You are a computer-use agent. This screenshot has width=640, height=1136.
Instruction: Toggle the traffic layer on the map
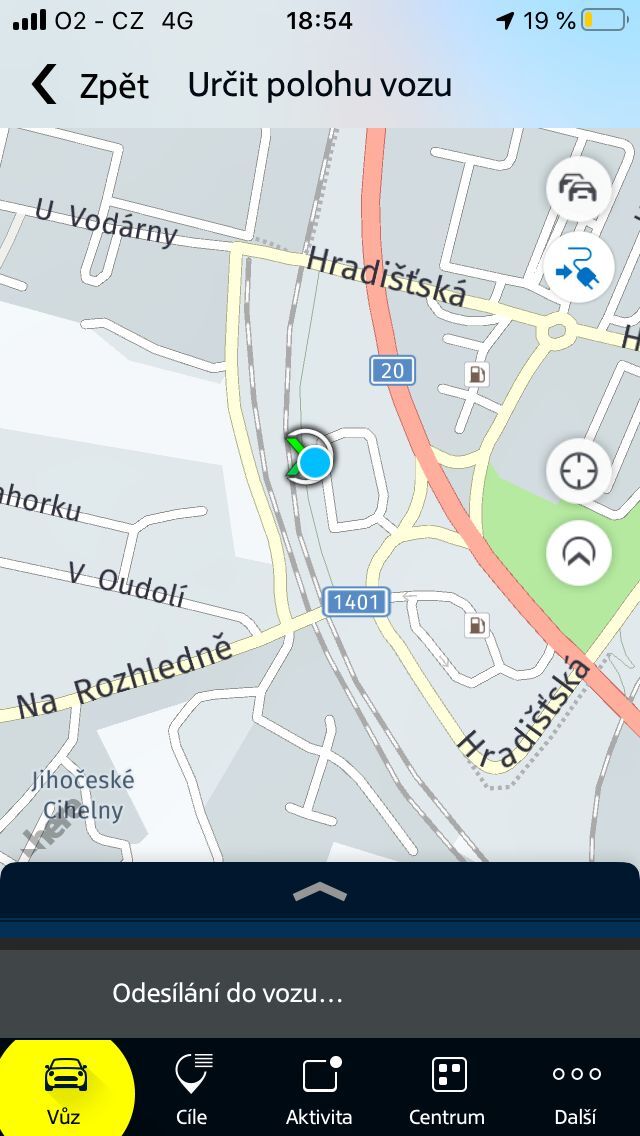click(578, 189)
